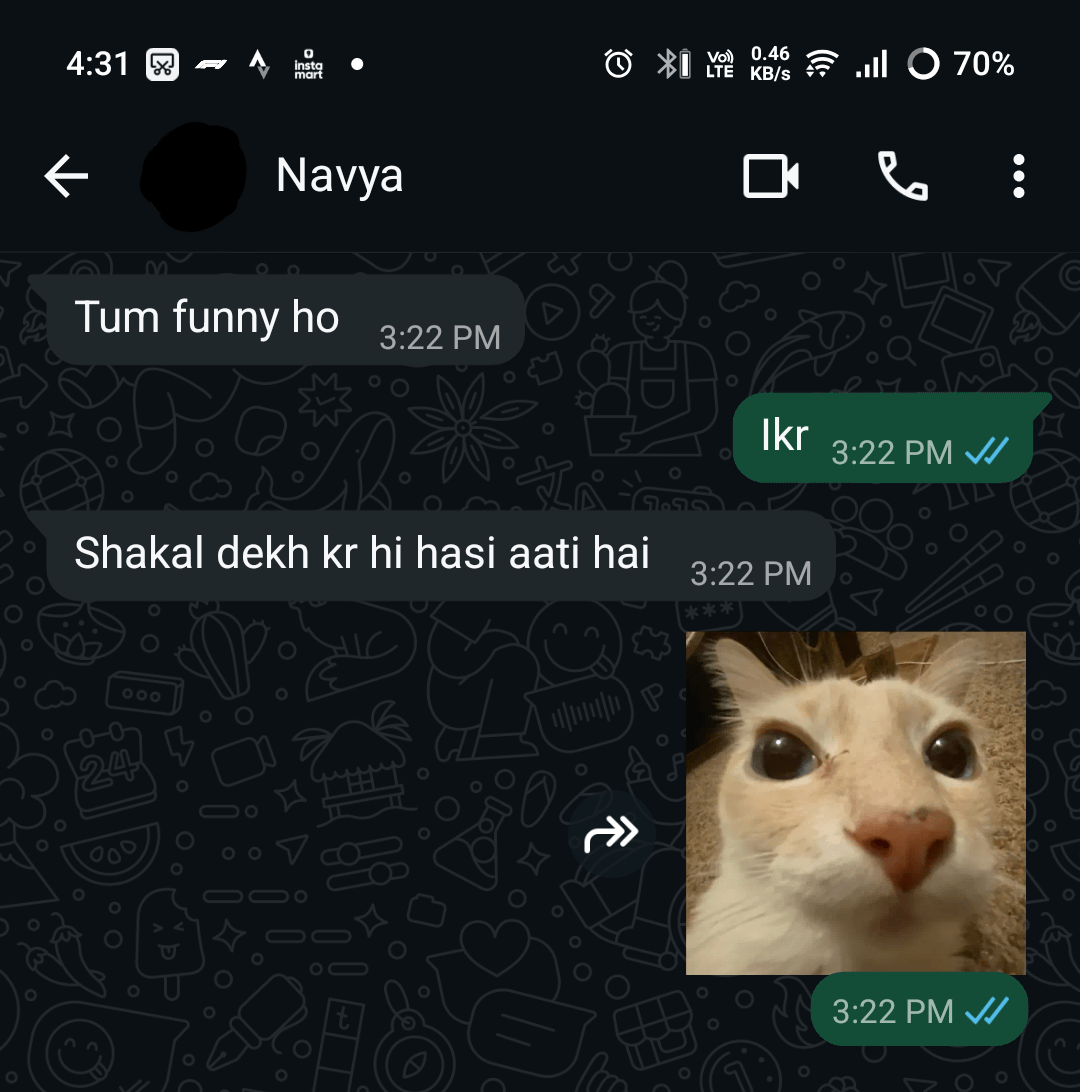Go back to the chats list
This screenshot has width=1080, height=1092.
click(x=66, y=177)
